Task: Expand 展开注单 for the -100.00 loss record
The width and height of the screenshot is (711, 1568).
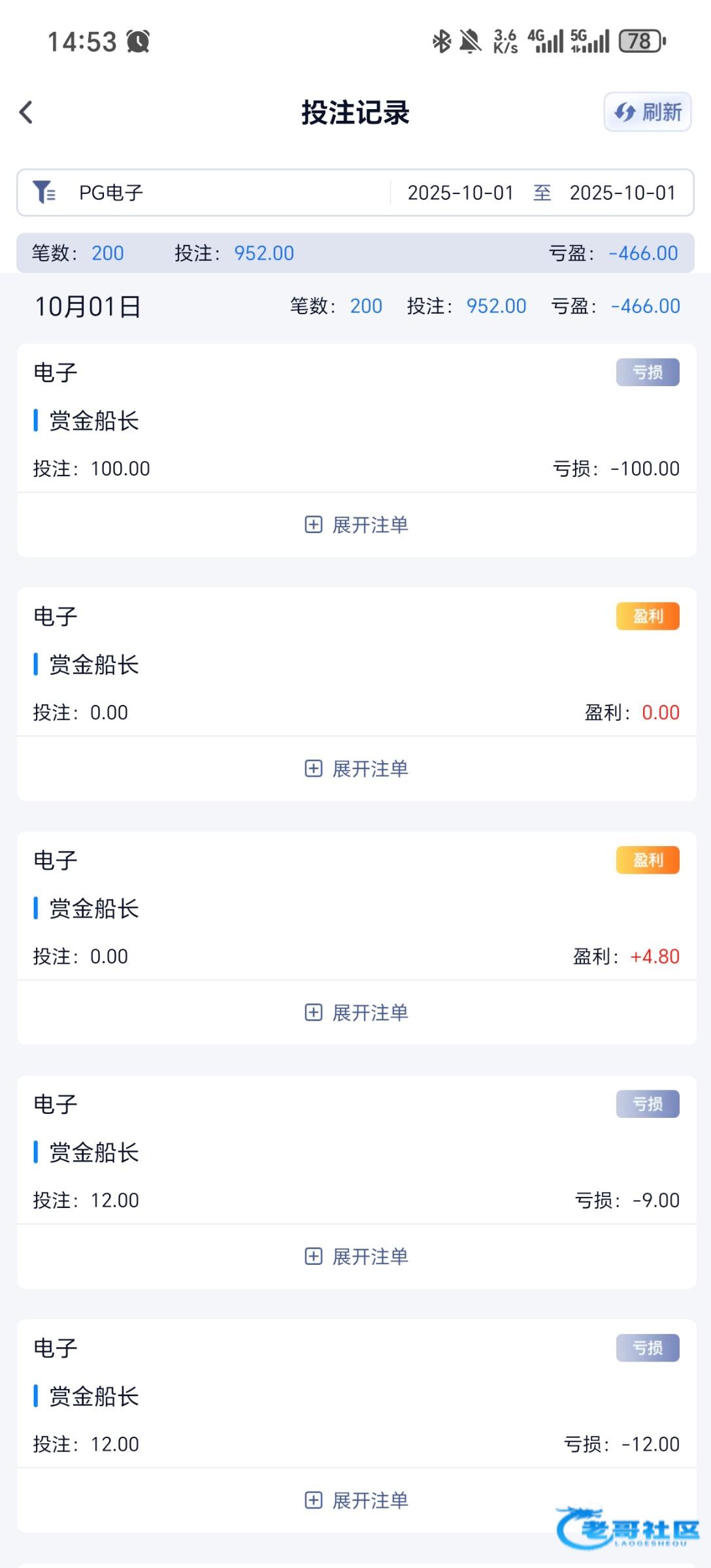Action: [357, 525]
